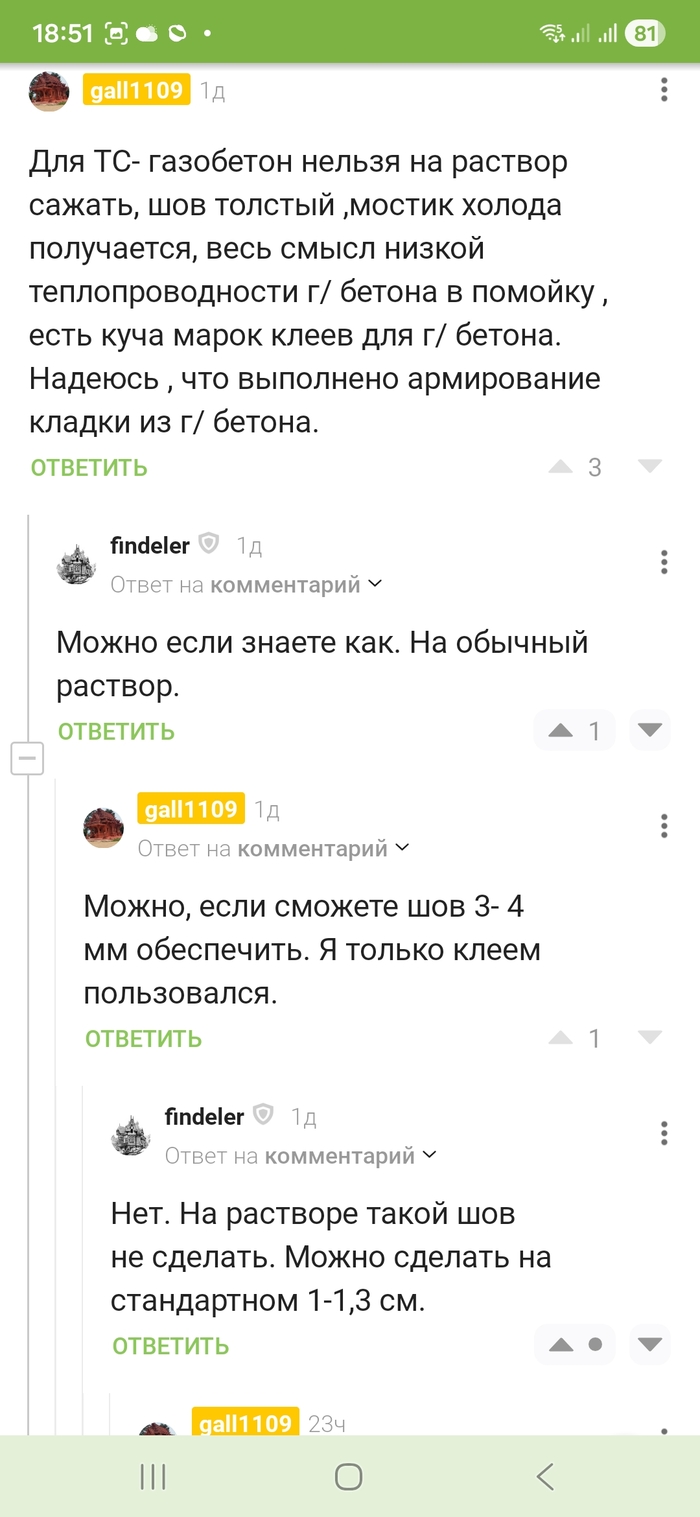
Task: Downvote findeler's "На обычный раствор" comment
Action: [x=650, y=731]
